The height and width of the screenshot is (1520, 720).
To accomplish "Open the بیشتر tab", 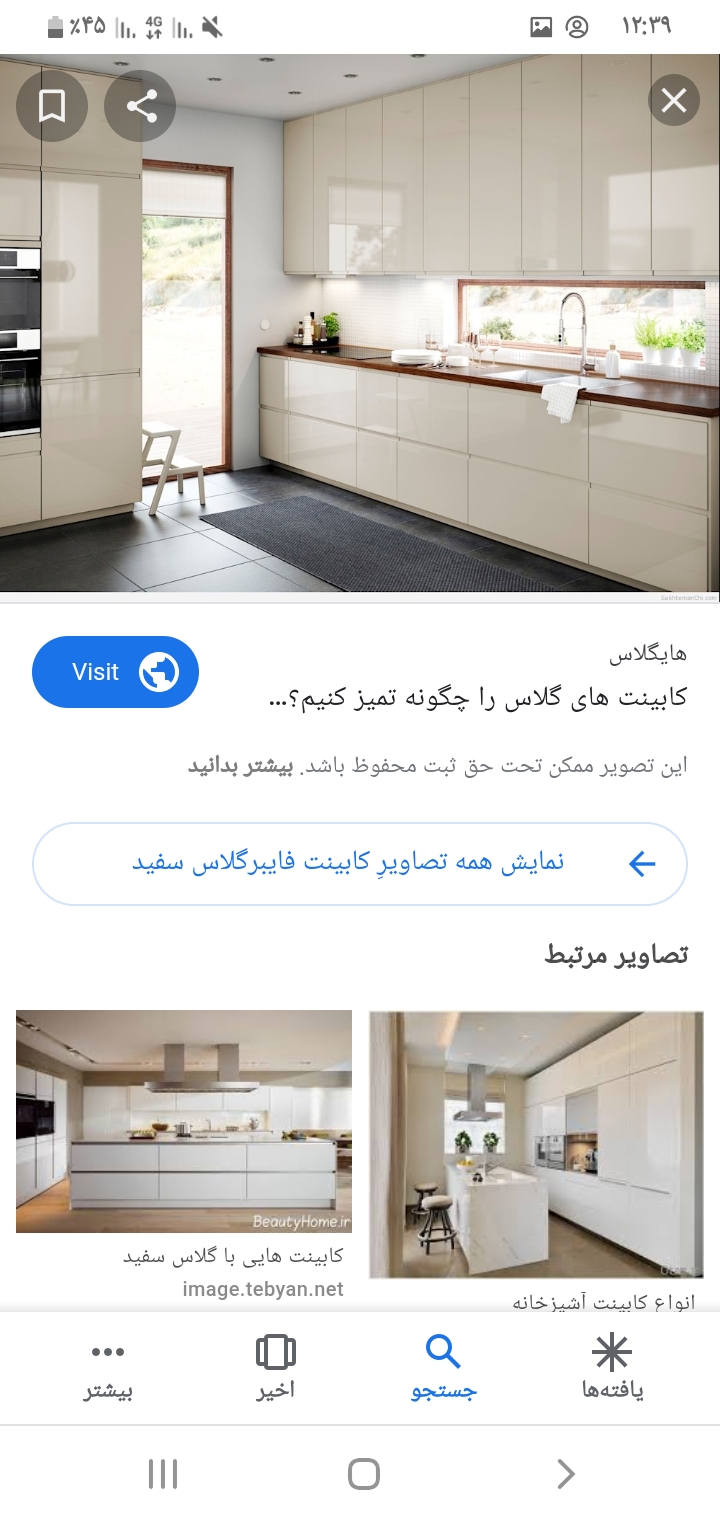I will [108, 1368].
